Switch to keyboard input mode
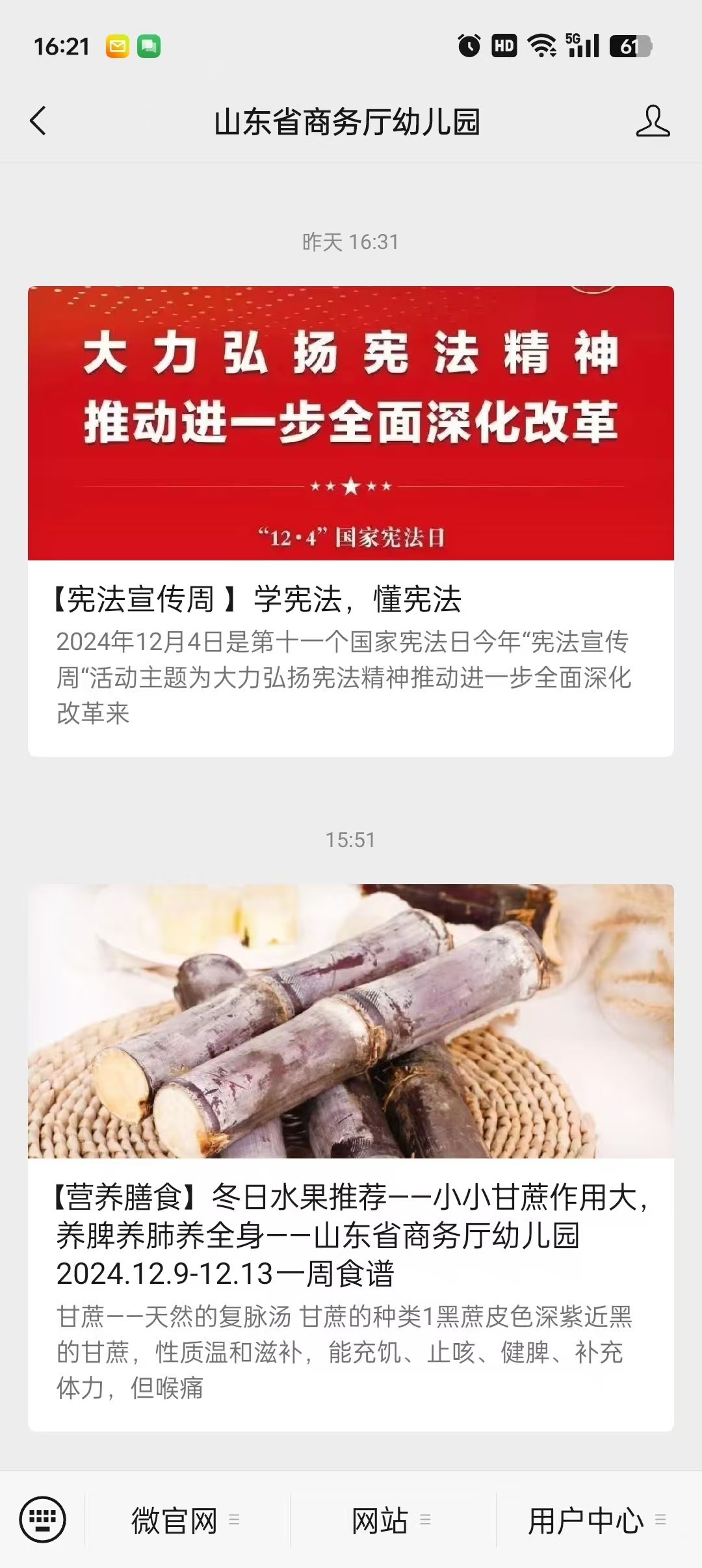The width and height of the screenshot is (702, 1568). coord(43,1520)
